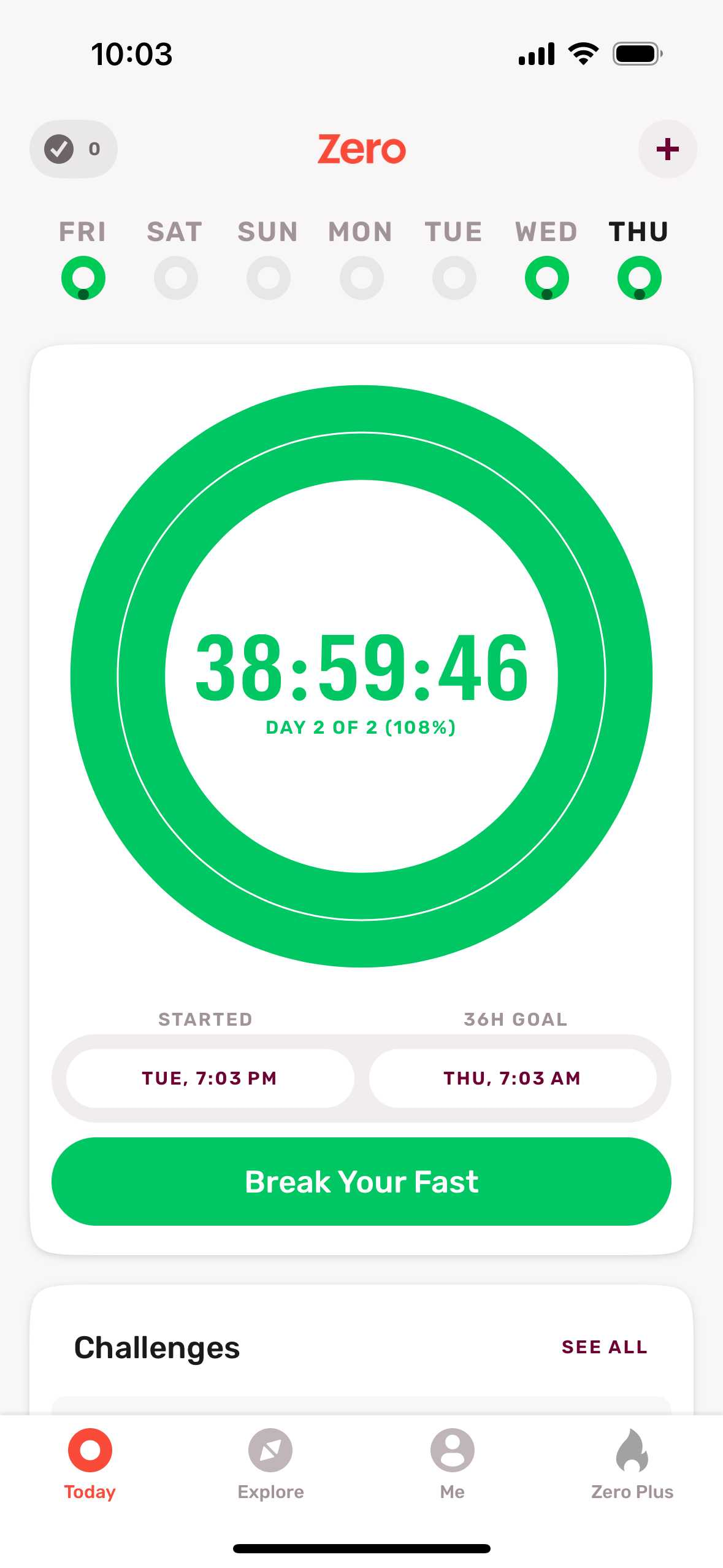The width and height of the screenshot is (723, 1568).
Task: See all Challenges
Action: [605, 1347]
